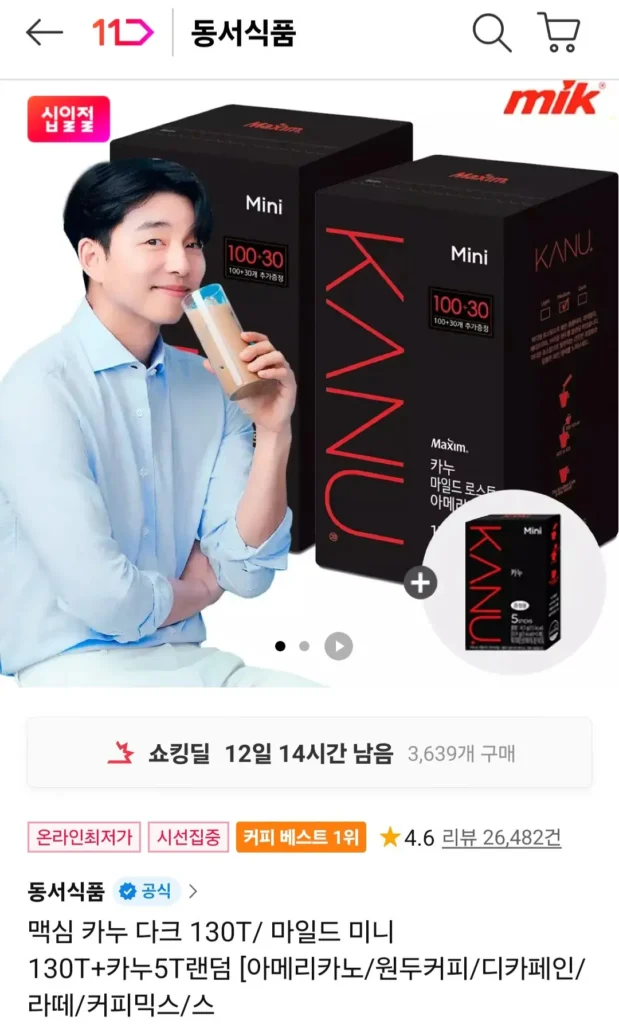
Task: Select the 온라인최저가 tag
Action: (83, 837)
